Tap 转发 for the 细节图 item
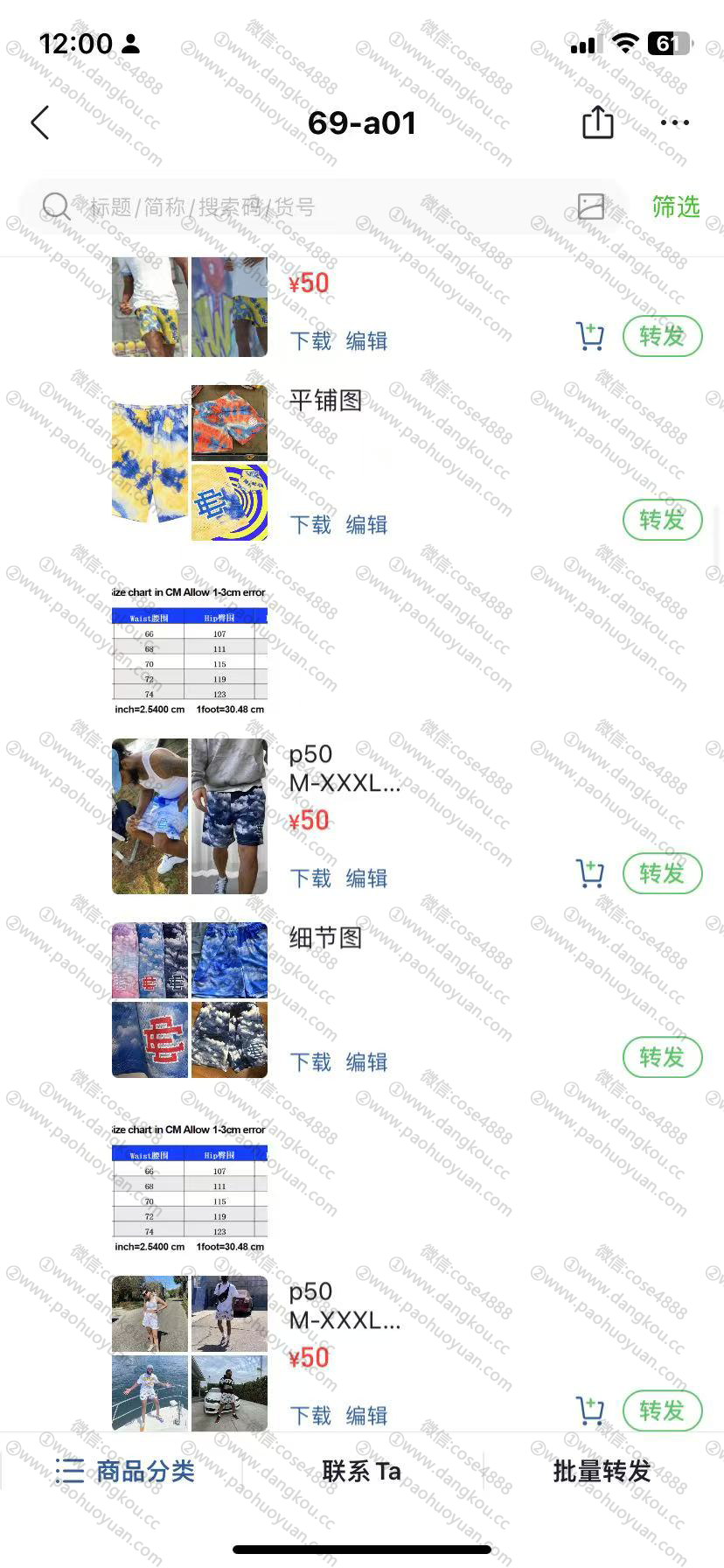This screenshot has width=724, height=1568. 663,1057
